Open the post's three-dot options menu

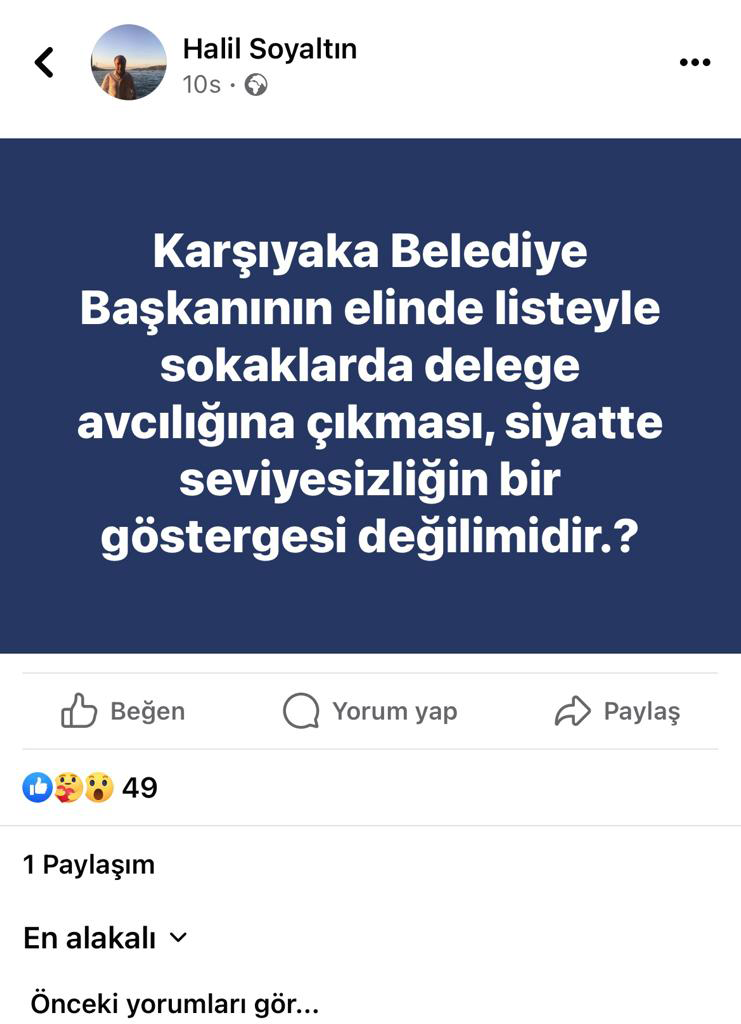[x=694, y=62]
